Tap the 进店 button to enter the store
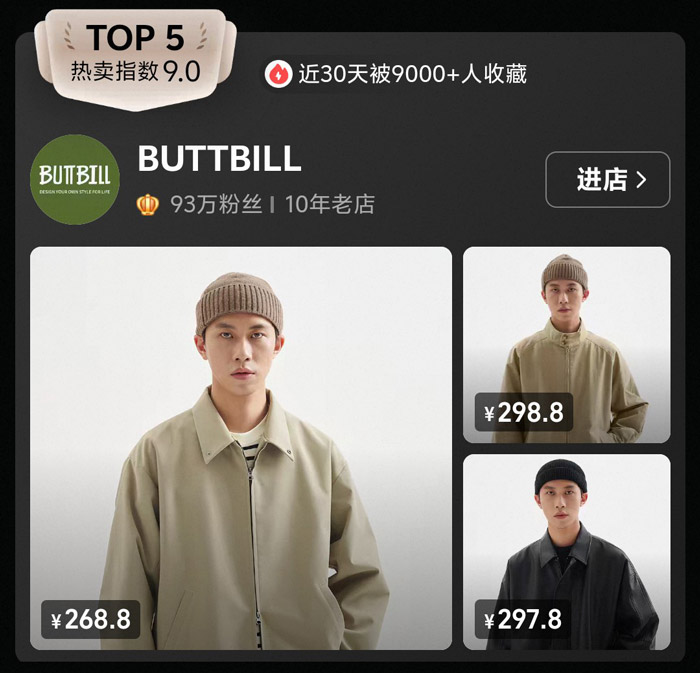Image resolution: width=700 pixels, height=673 pixels. [x=607, y=180]
